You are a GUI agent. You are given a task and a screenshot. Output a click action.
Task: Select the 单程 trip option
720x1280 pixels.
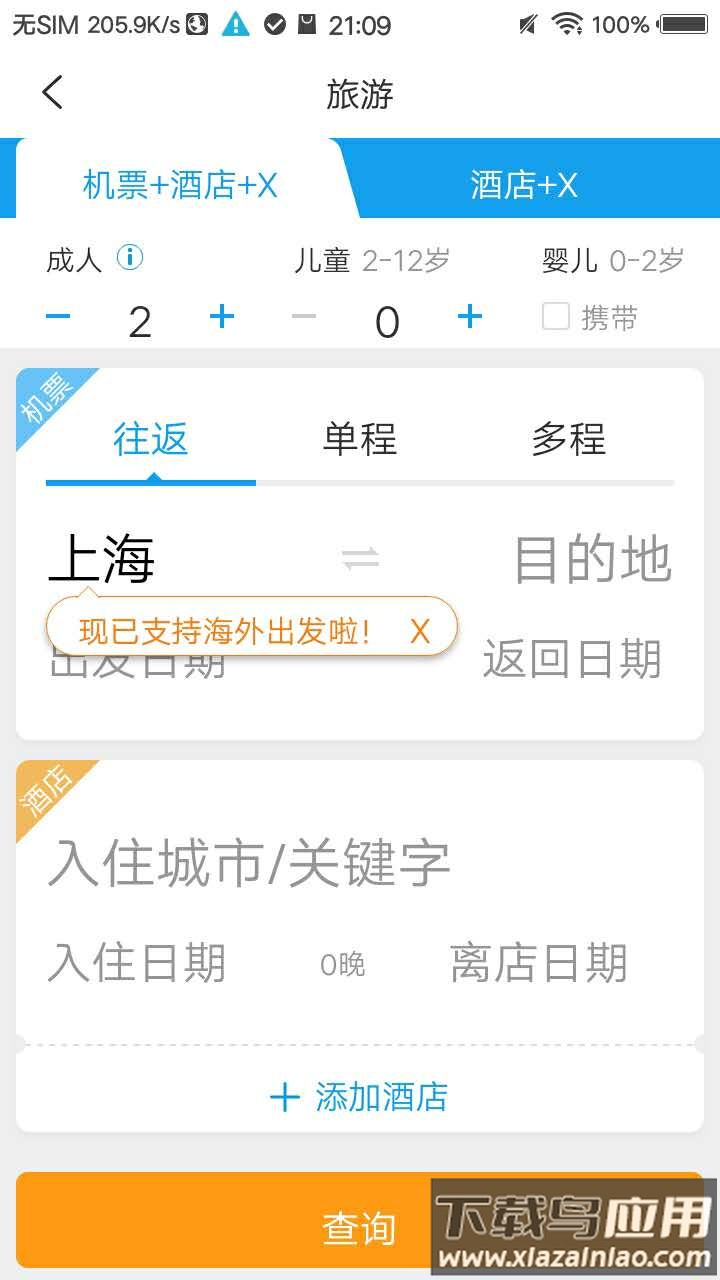click(358, 440)
